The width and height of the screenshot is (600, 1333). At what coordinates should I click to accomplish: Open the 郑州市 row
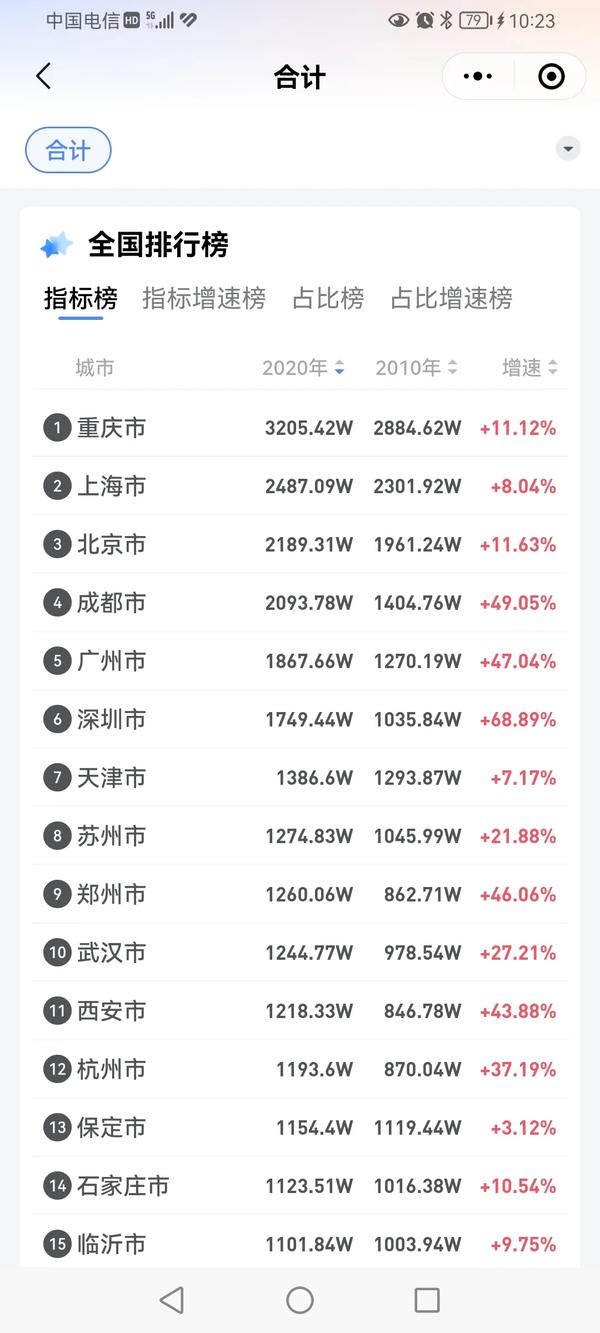point(300,894)
